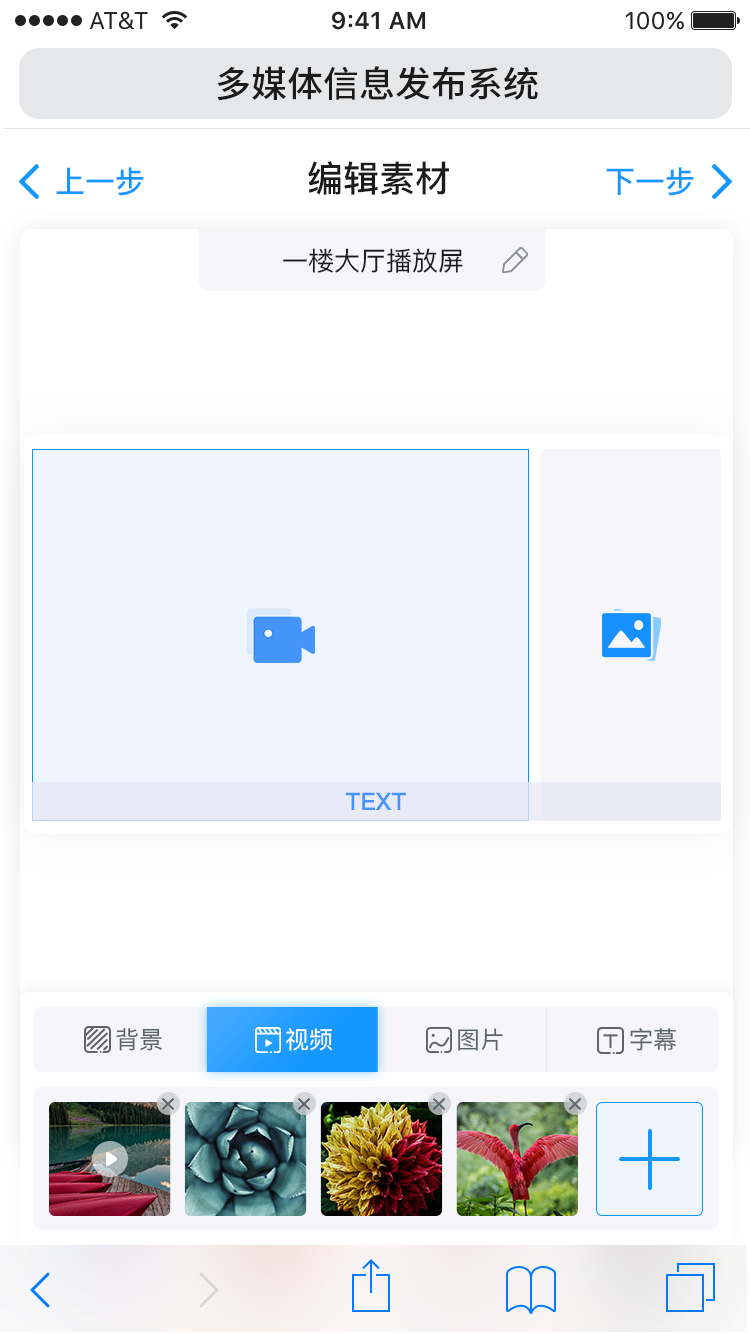Tap the back navigation arrow in the bottom toolbar
Image resolution: width=750 pixels, height=1334 pixels.
[40, 1289]
